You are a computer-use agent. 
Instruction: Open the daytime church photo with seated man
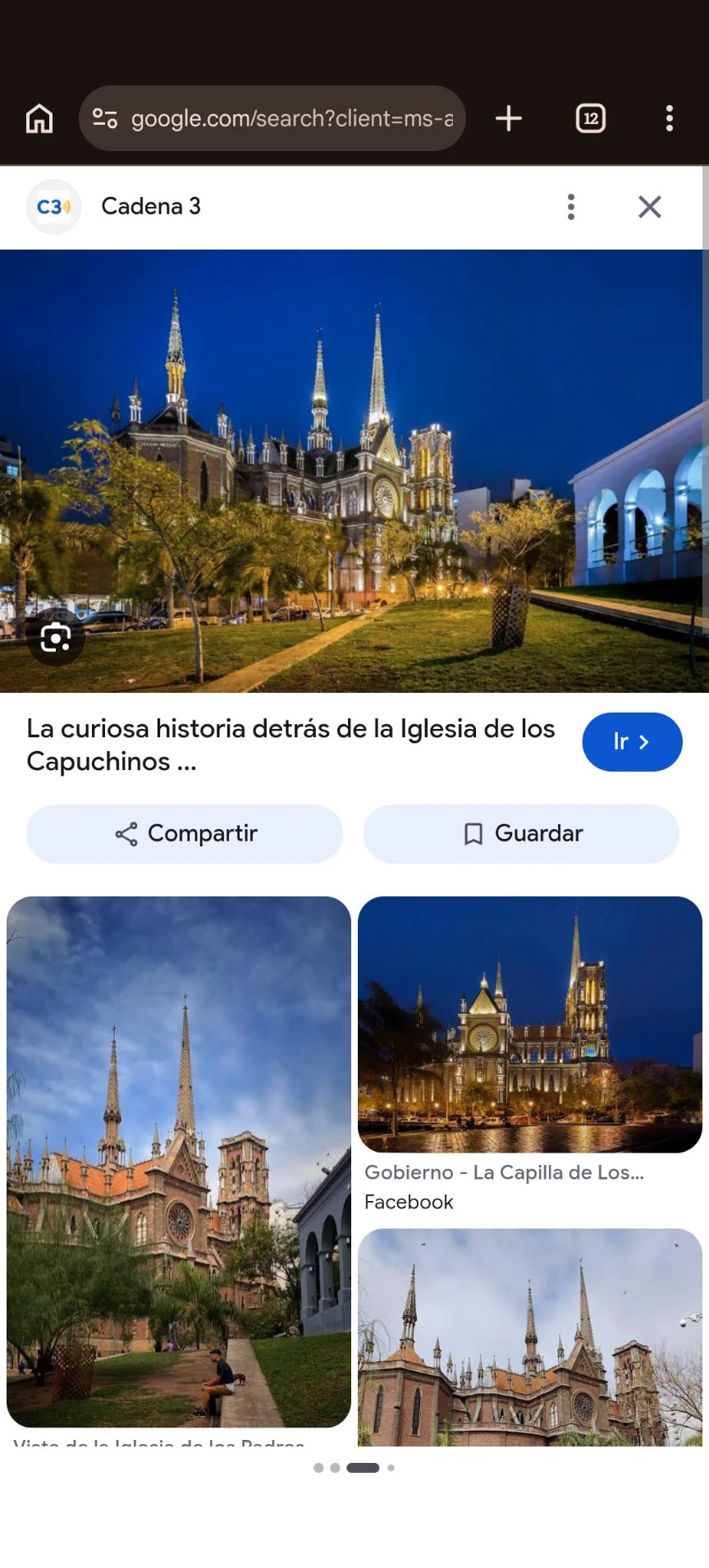point(179,1162)
